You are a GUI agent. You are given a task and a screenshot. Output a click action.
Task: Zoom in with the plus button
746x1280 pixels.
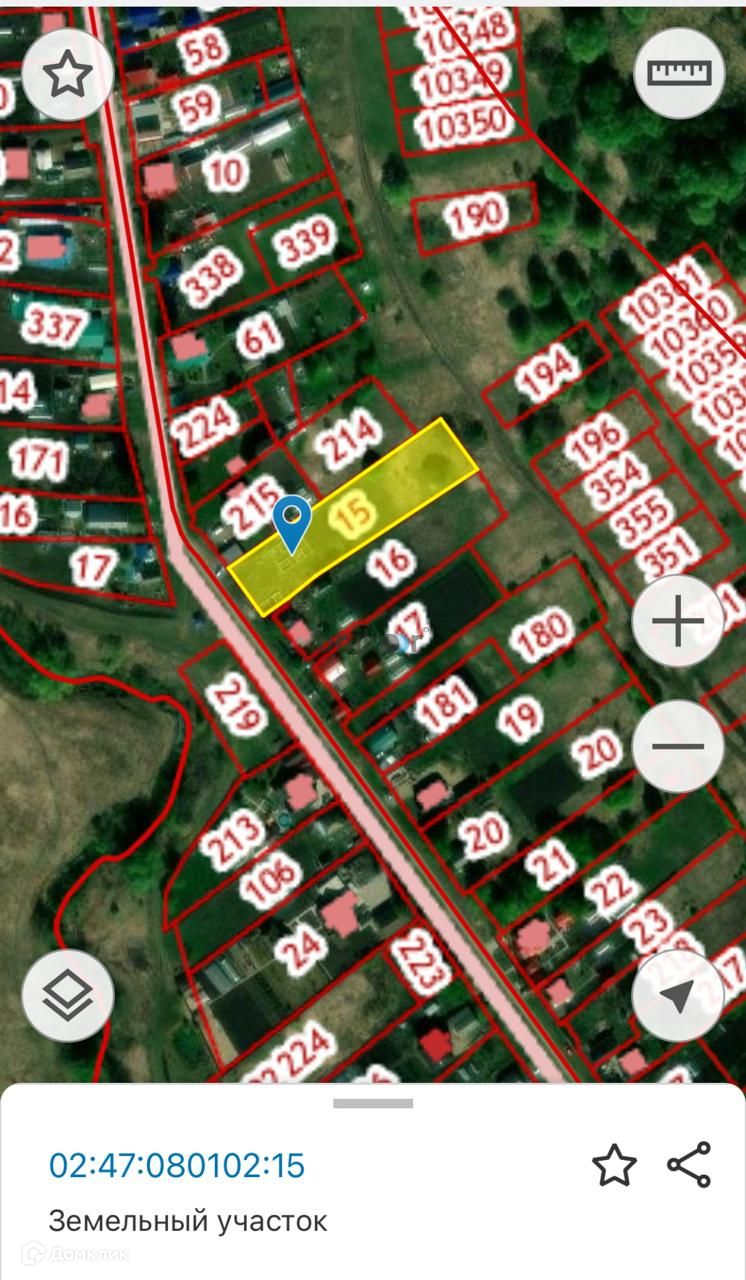tap(678, 623)
